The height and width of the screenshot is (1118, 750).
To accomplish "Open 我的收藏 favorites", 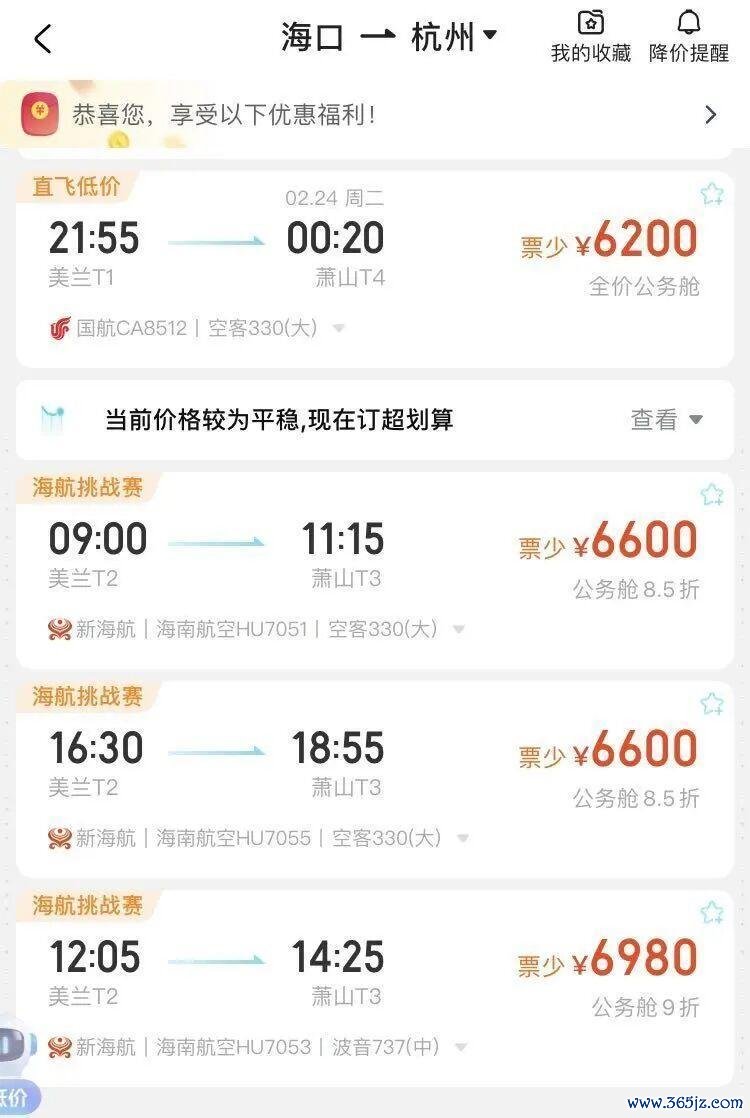I will (x=590, y=37).
